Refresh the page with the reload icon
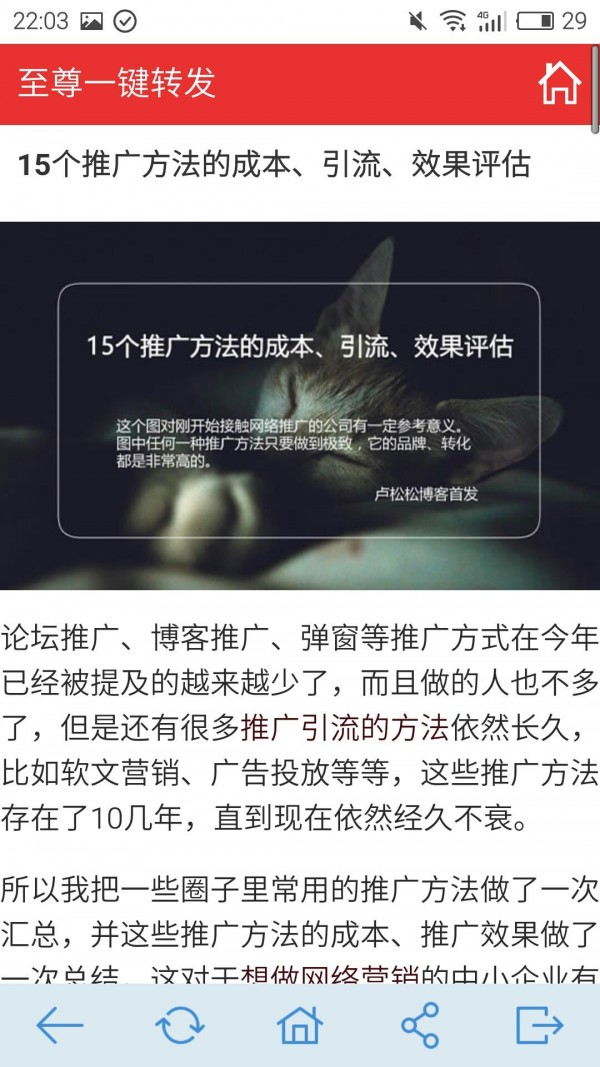 tap(180, 1026)
